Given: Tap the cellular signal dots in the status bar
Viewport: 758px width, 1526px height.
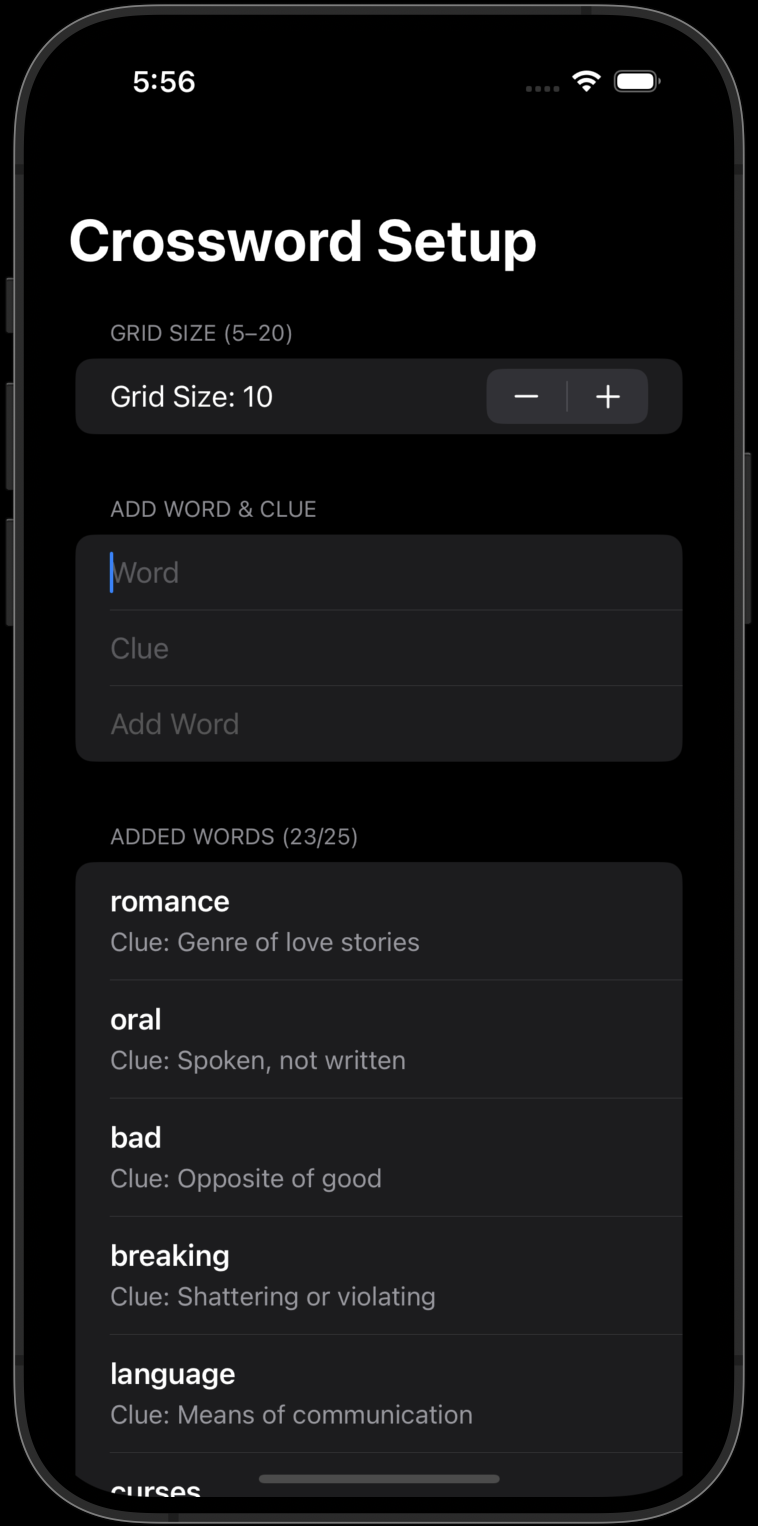Looking at the screenshot, I should pyautogui.click(x=541, y=88).
